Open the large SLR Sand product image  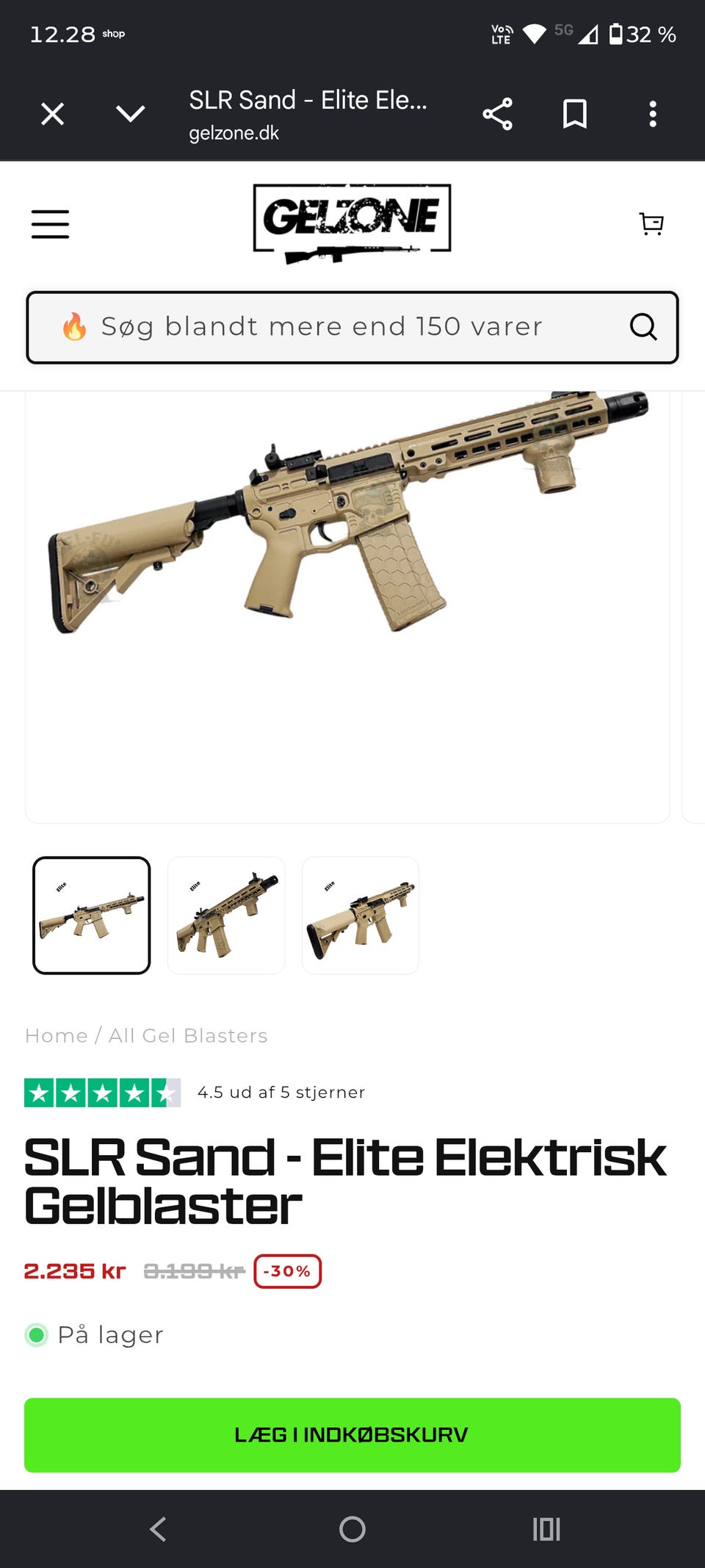click(x=348, y=607)
